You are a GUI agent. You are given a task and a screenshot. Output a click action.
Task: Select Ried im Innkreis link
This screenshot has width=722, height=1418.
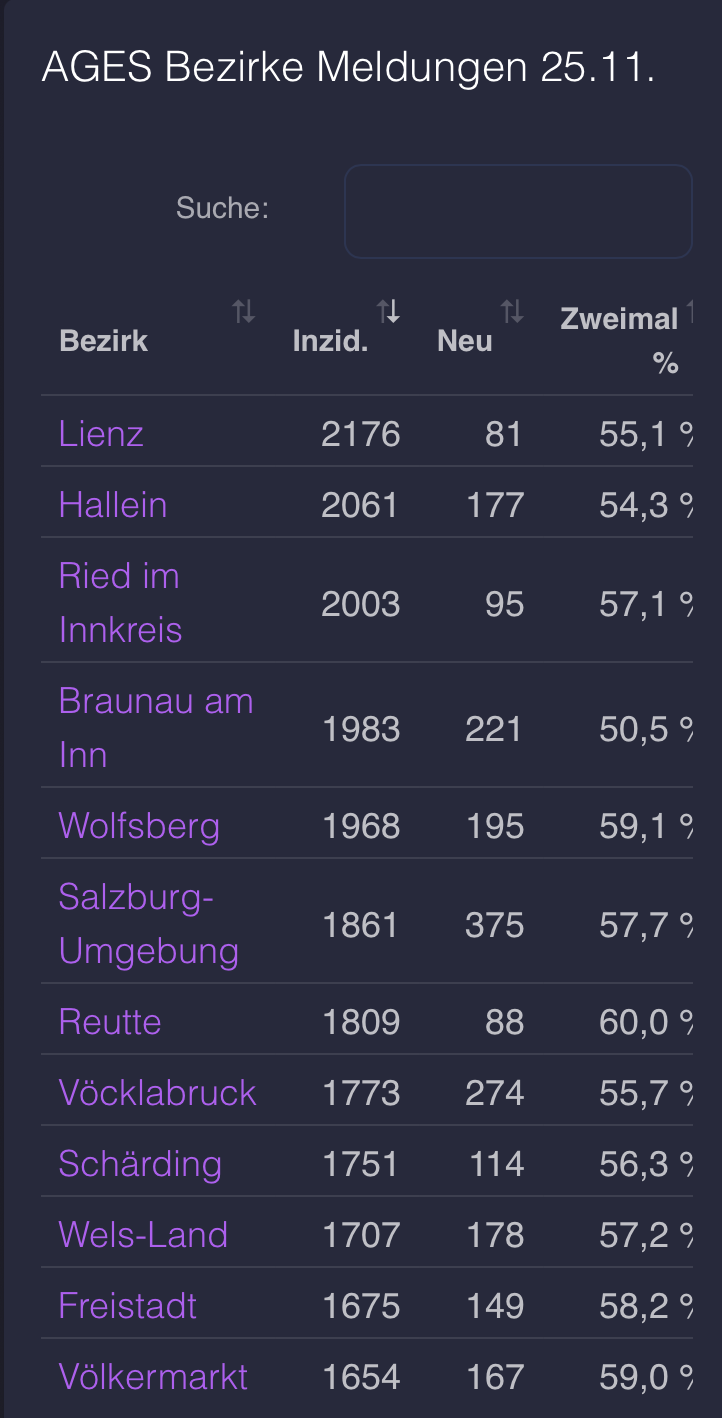tap(120, 603)
